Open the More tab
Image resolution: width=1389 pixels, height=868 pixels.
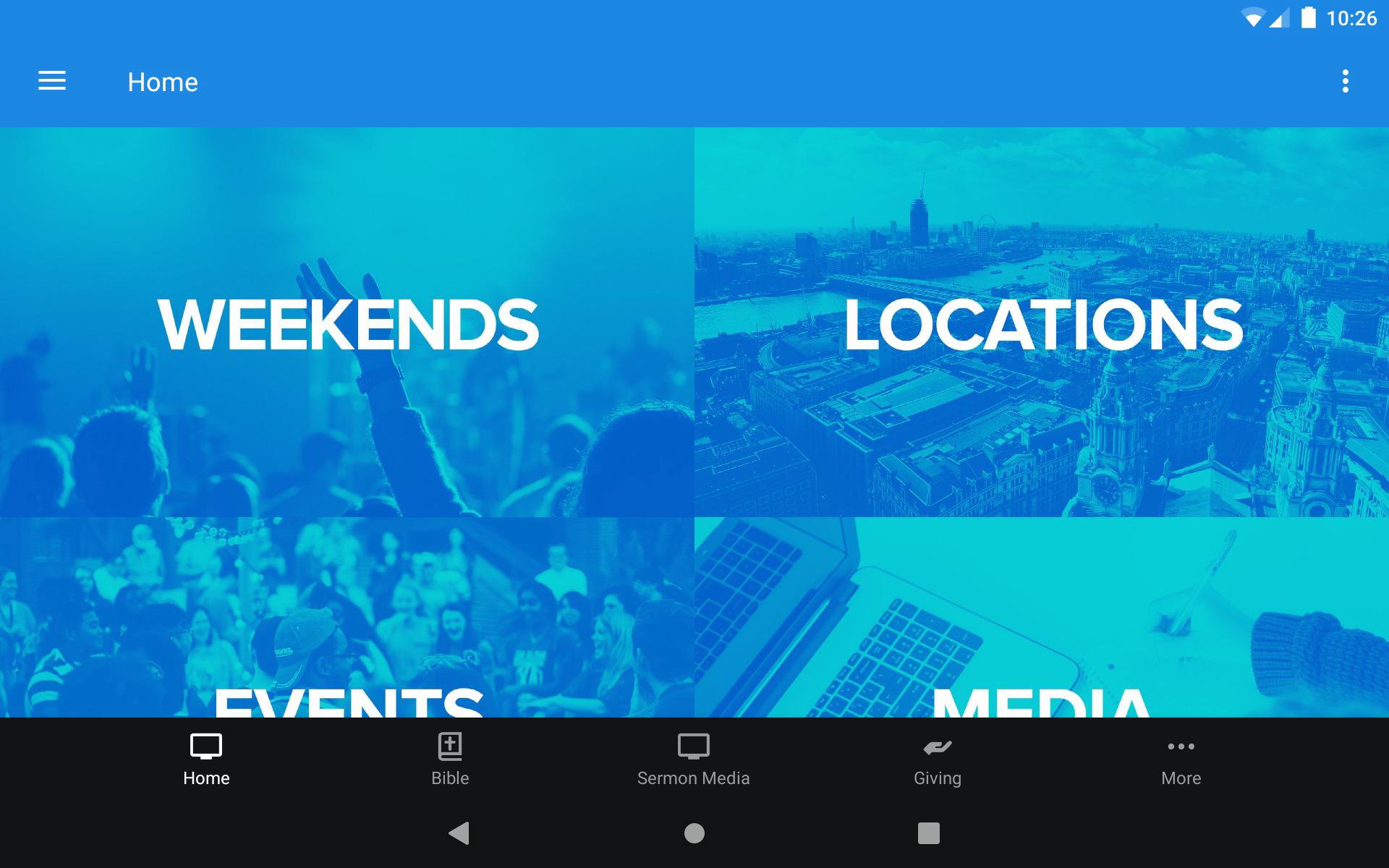point(1181,759)
